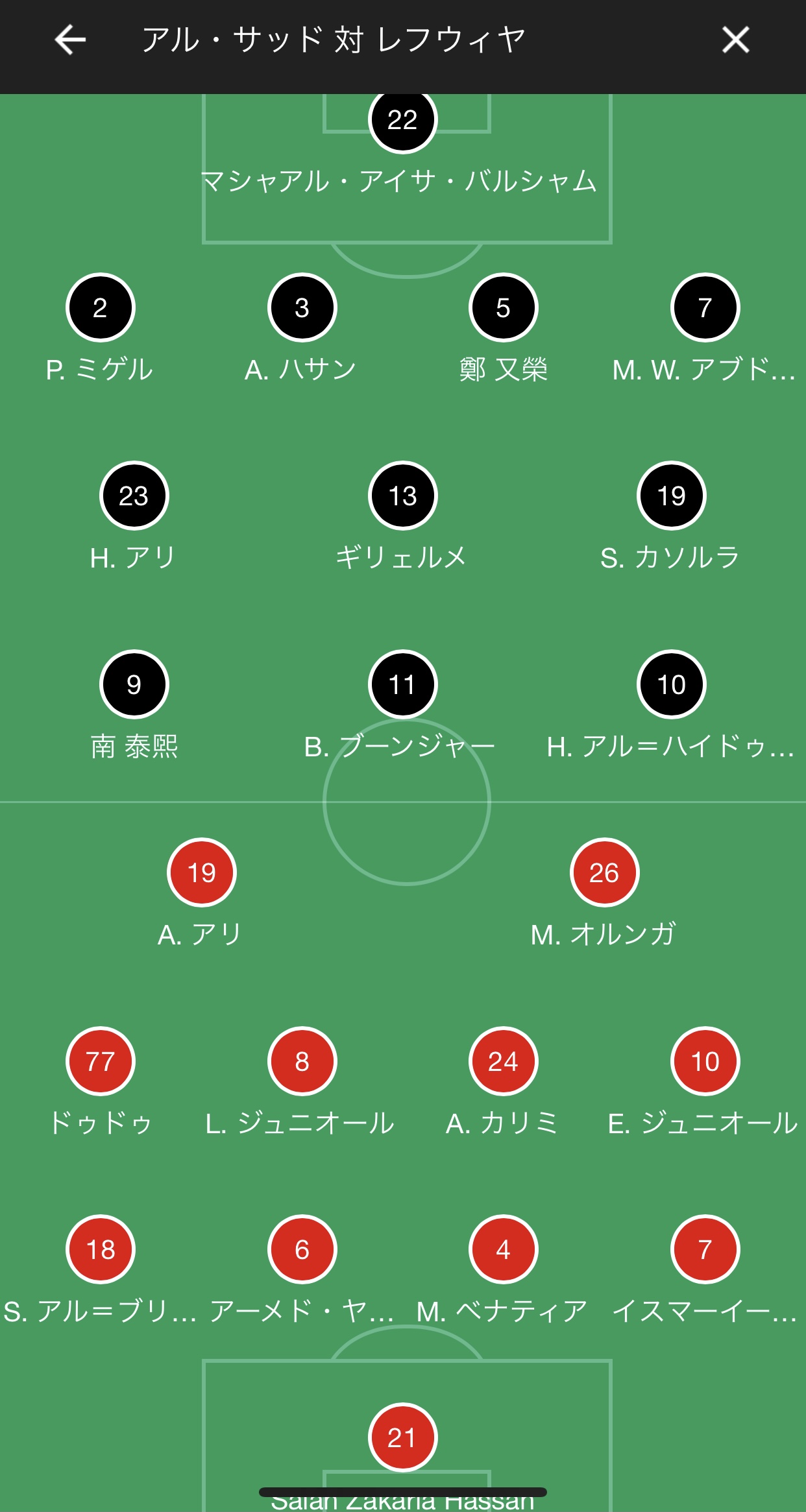Close the lineup view
Screen dimensions: 806x1512
click(x=735, y=40)
